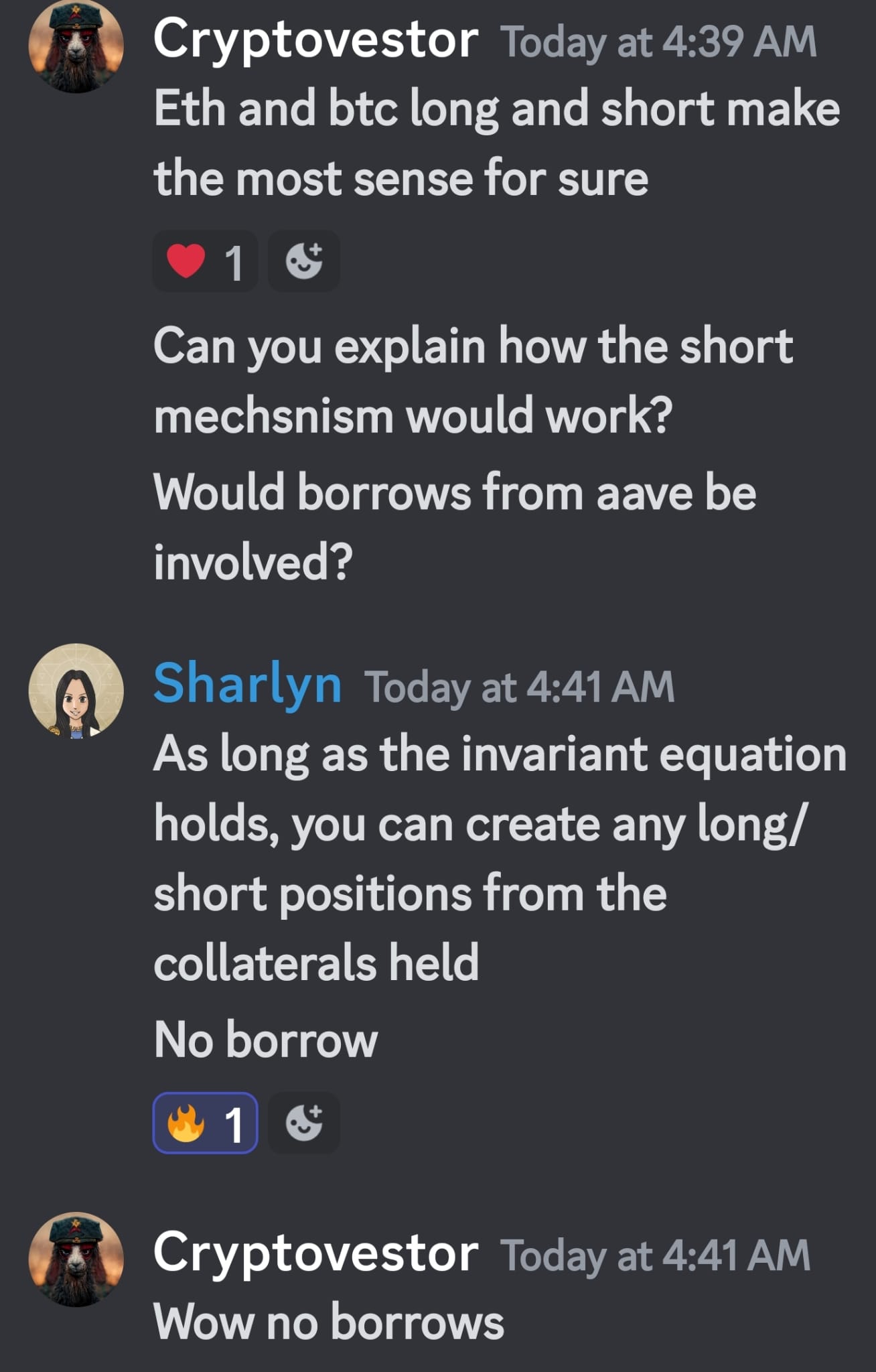The width and height of the screenshot is (876, 1372).
Task: Add a reaction to Cryptovestor's message
Action: click(303, 261)
